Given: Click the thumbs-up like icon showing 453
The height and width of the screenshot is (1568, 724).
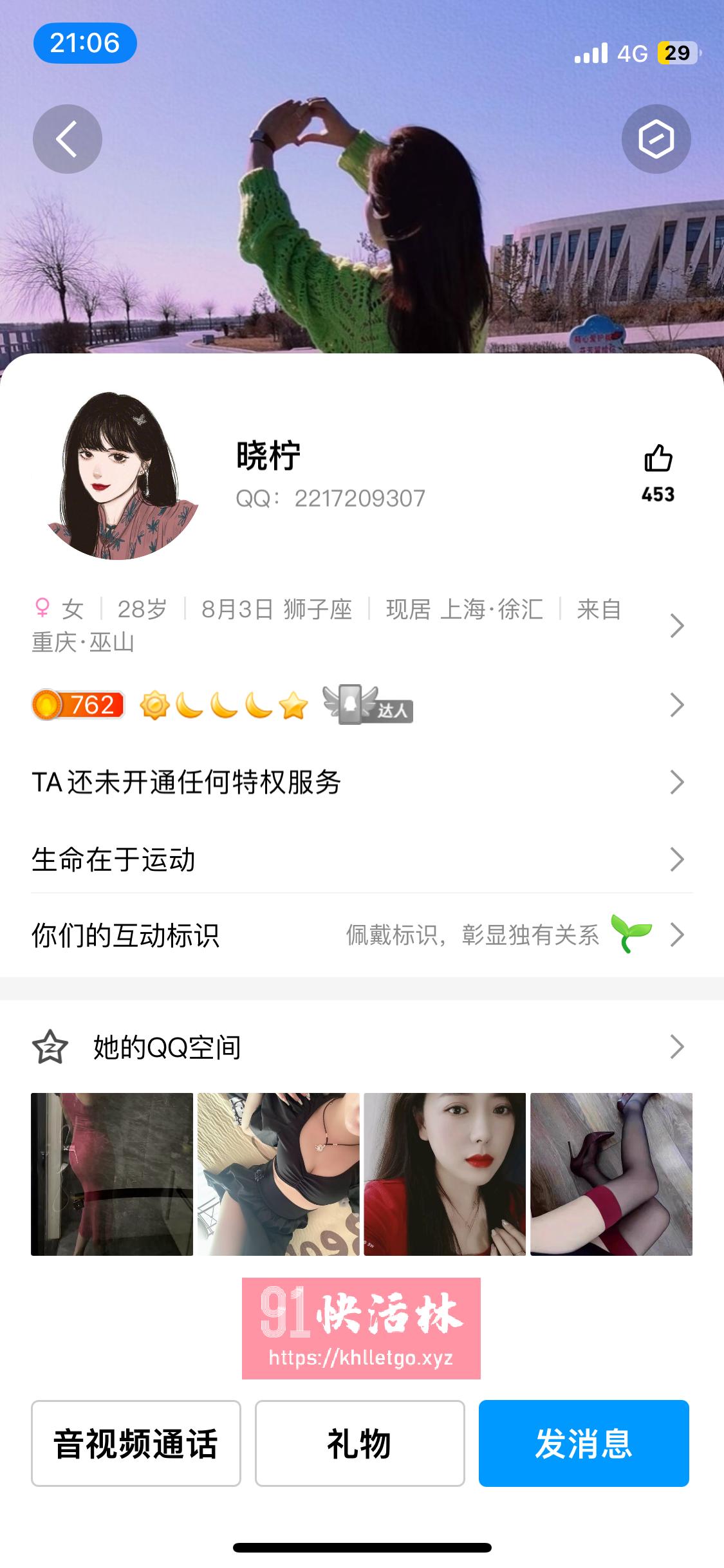Looking at the screenshot, I should click(x=657, y=461).
